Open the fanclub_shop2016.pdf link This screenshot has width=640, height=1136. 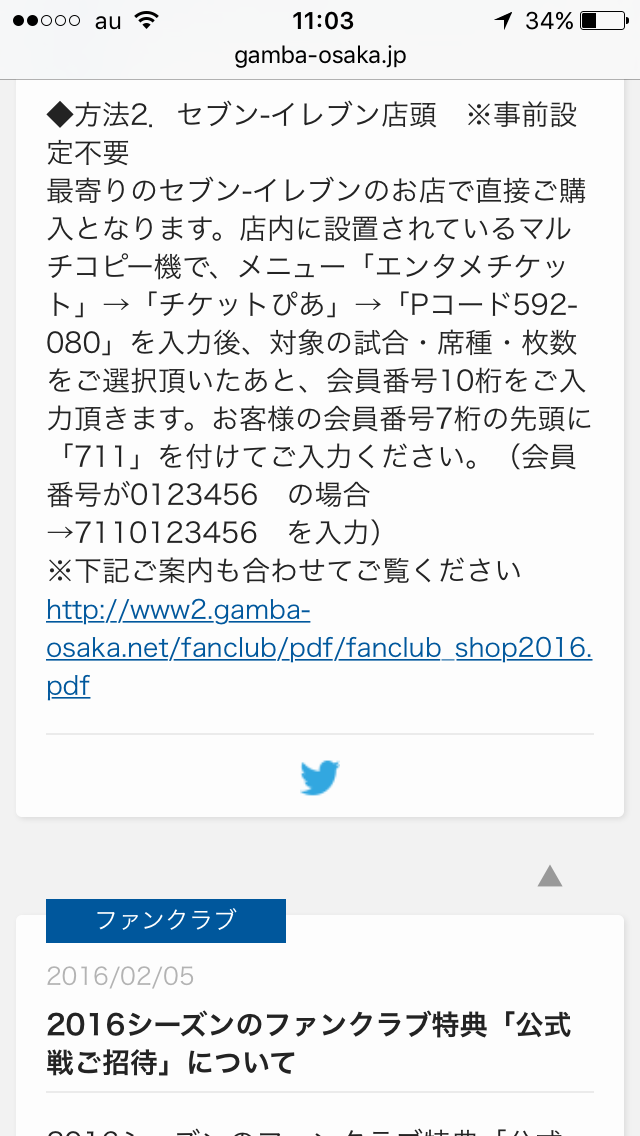tap(318, 648)
